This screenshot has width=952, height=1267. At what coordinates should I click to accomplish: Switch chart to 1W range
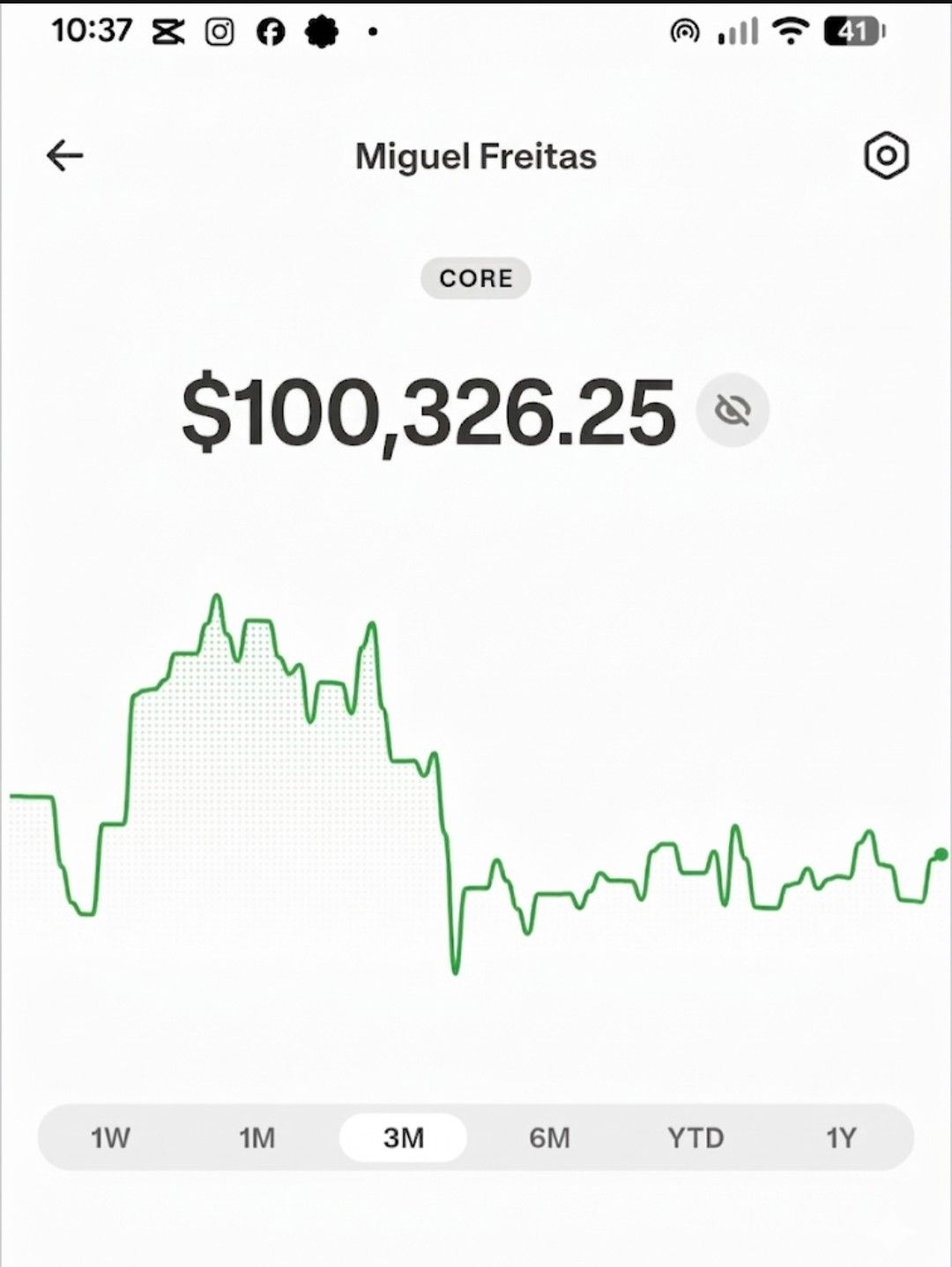[x=110, y=1137]
